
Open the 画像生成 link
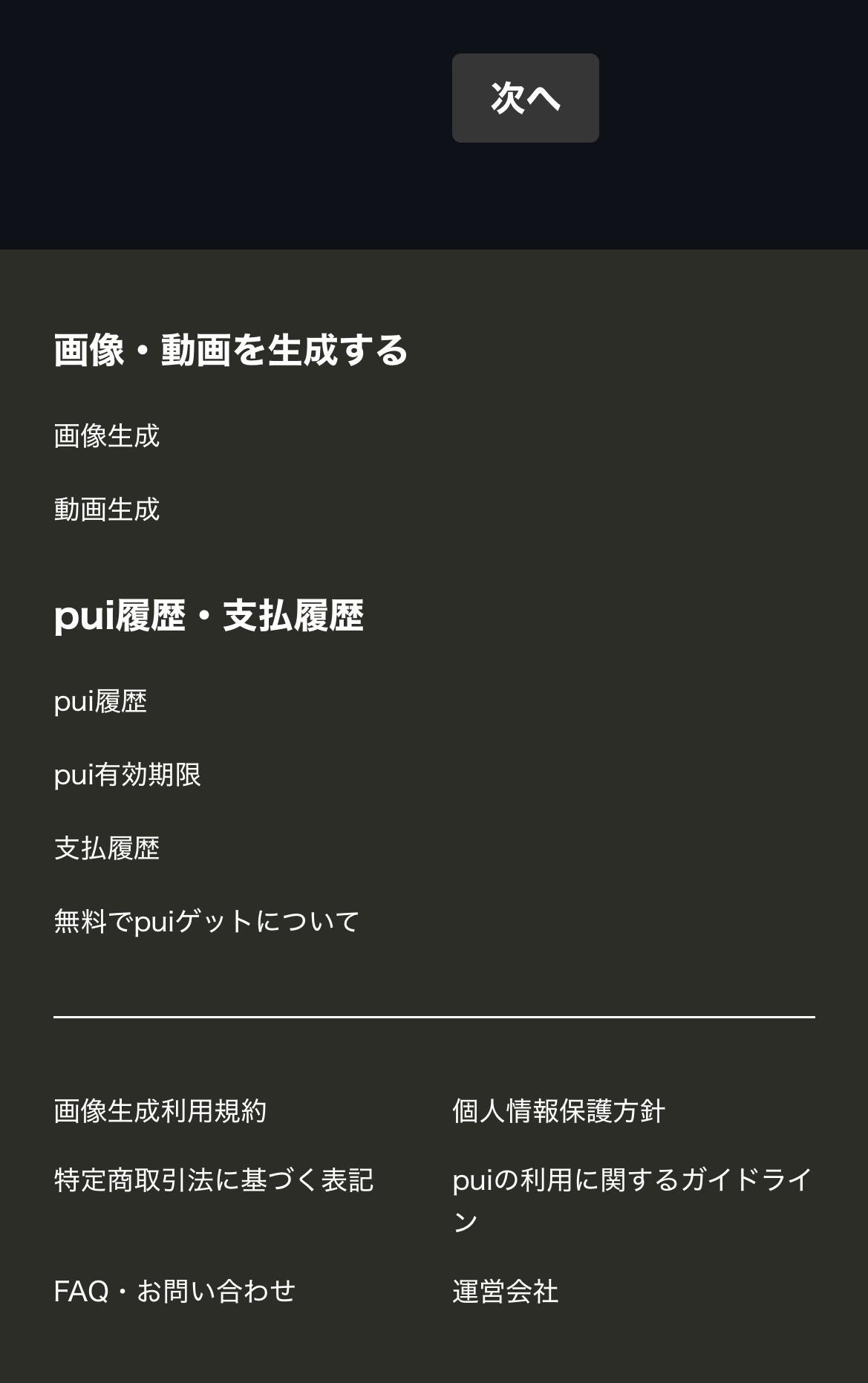[107, 436]
